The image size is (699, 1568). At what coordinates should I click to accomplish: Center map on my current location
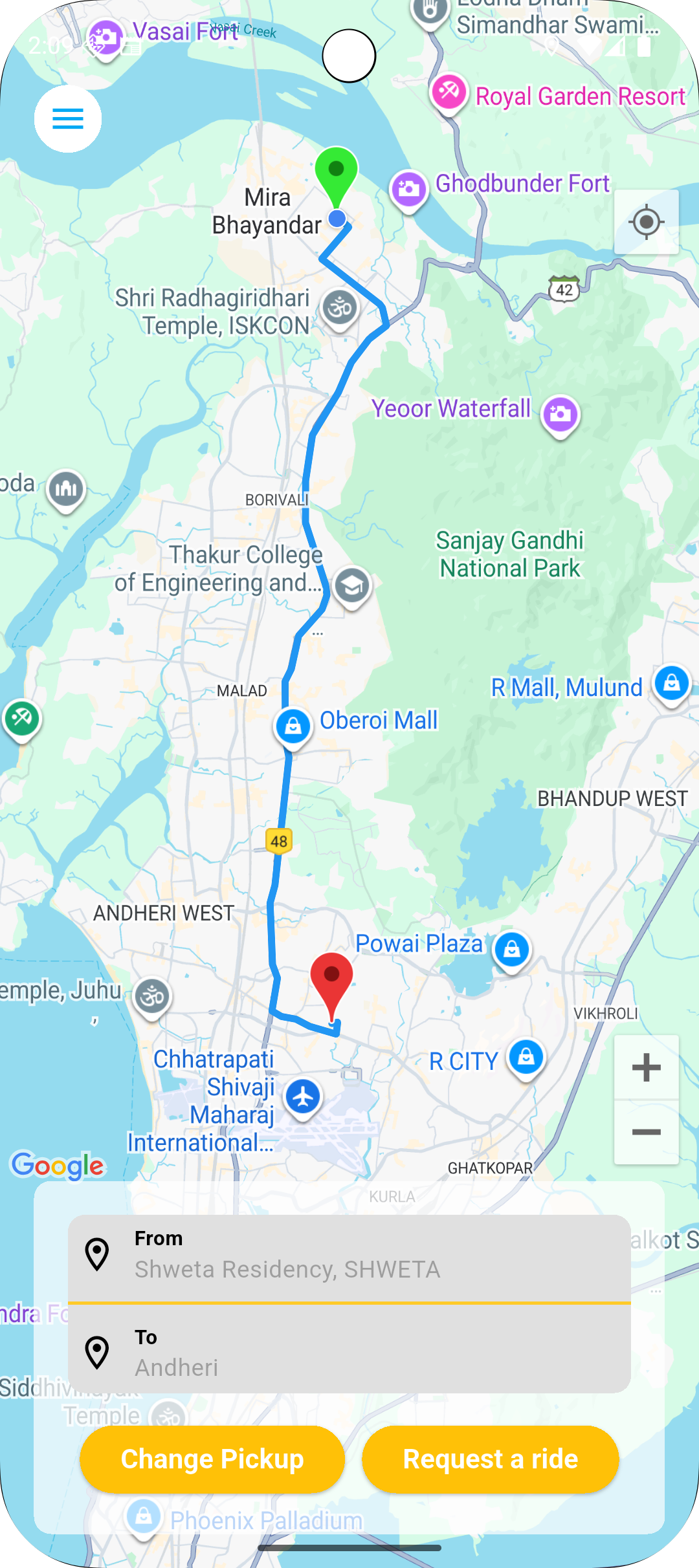(x=646, y=222)
